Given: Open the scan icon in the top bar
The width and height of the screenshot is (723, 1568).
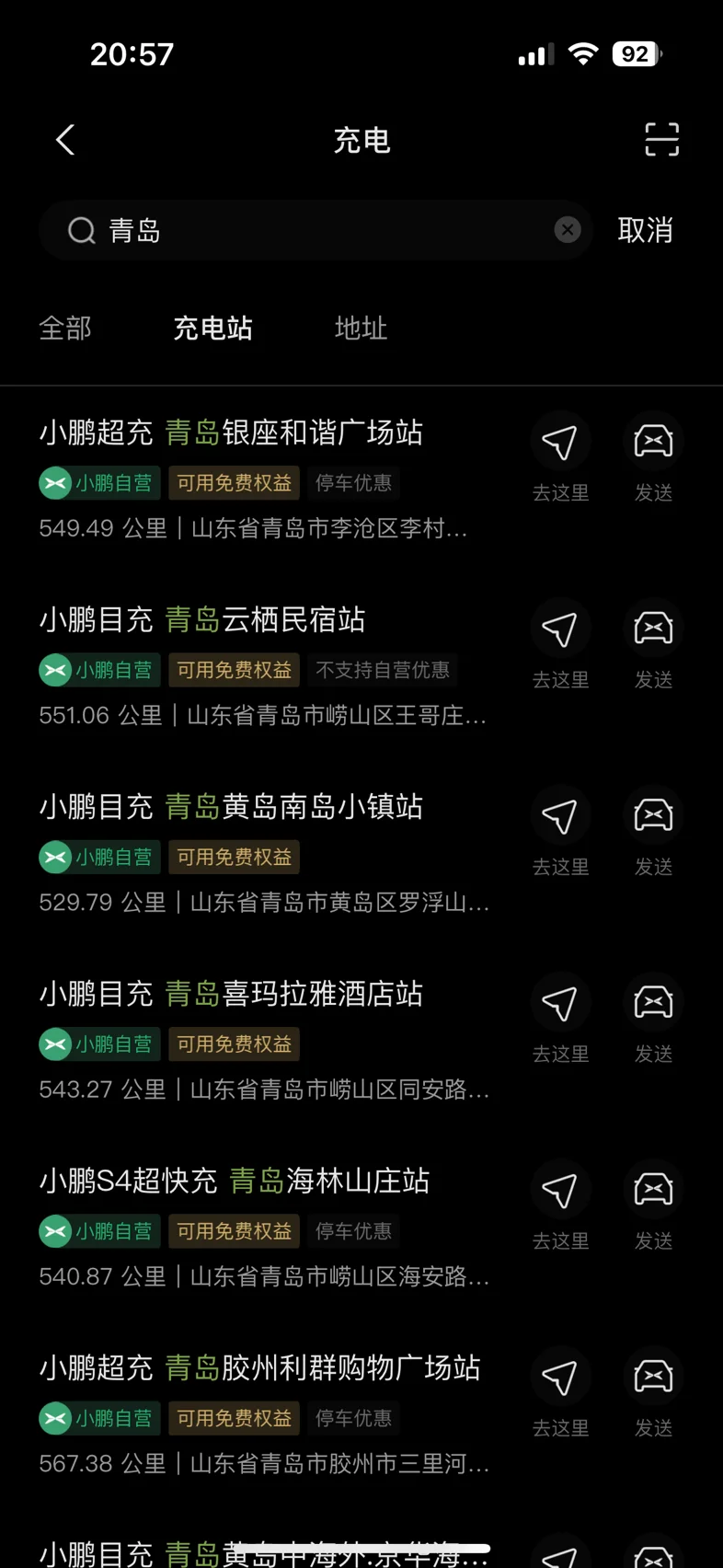Looking at the screenshot, I should click(661, 140).
